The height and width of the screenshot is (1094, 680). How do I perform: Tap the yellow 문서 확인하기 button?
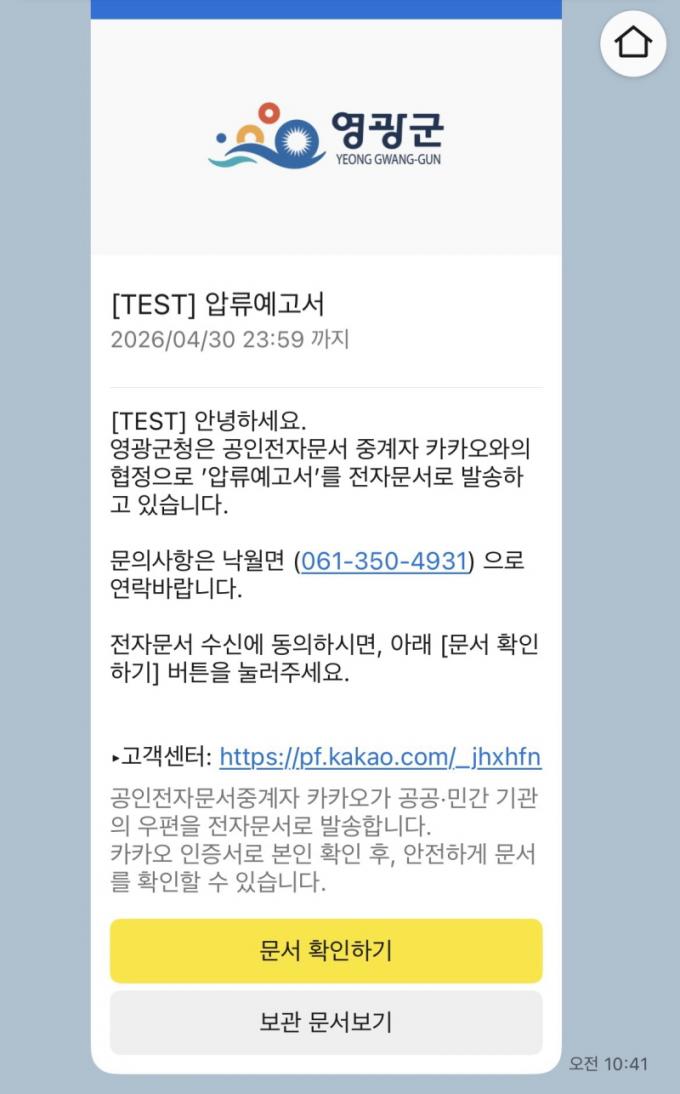point(326,950)
